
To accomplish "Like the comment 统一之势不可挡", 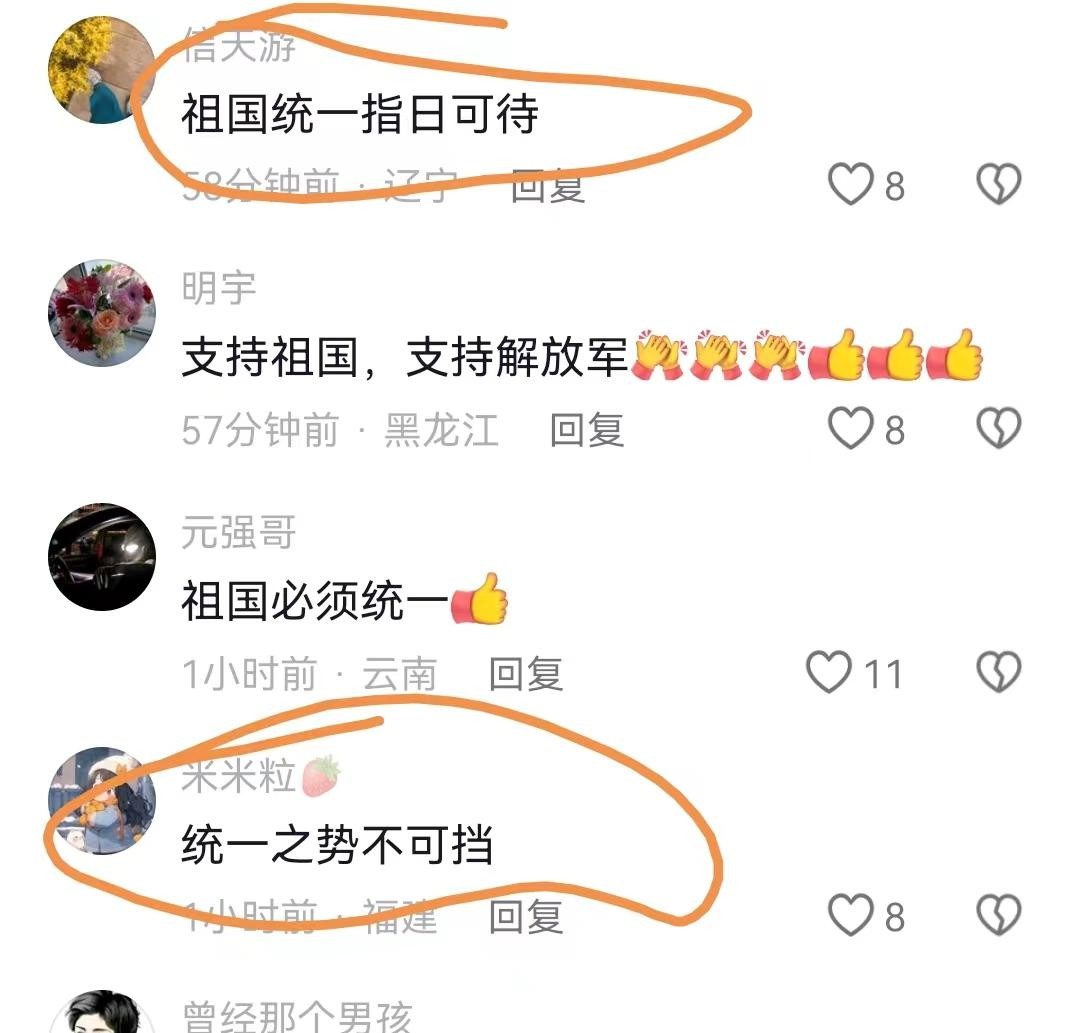I will pyautogui.click(x=851, y=915).
